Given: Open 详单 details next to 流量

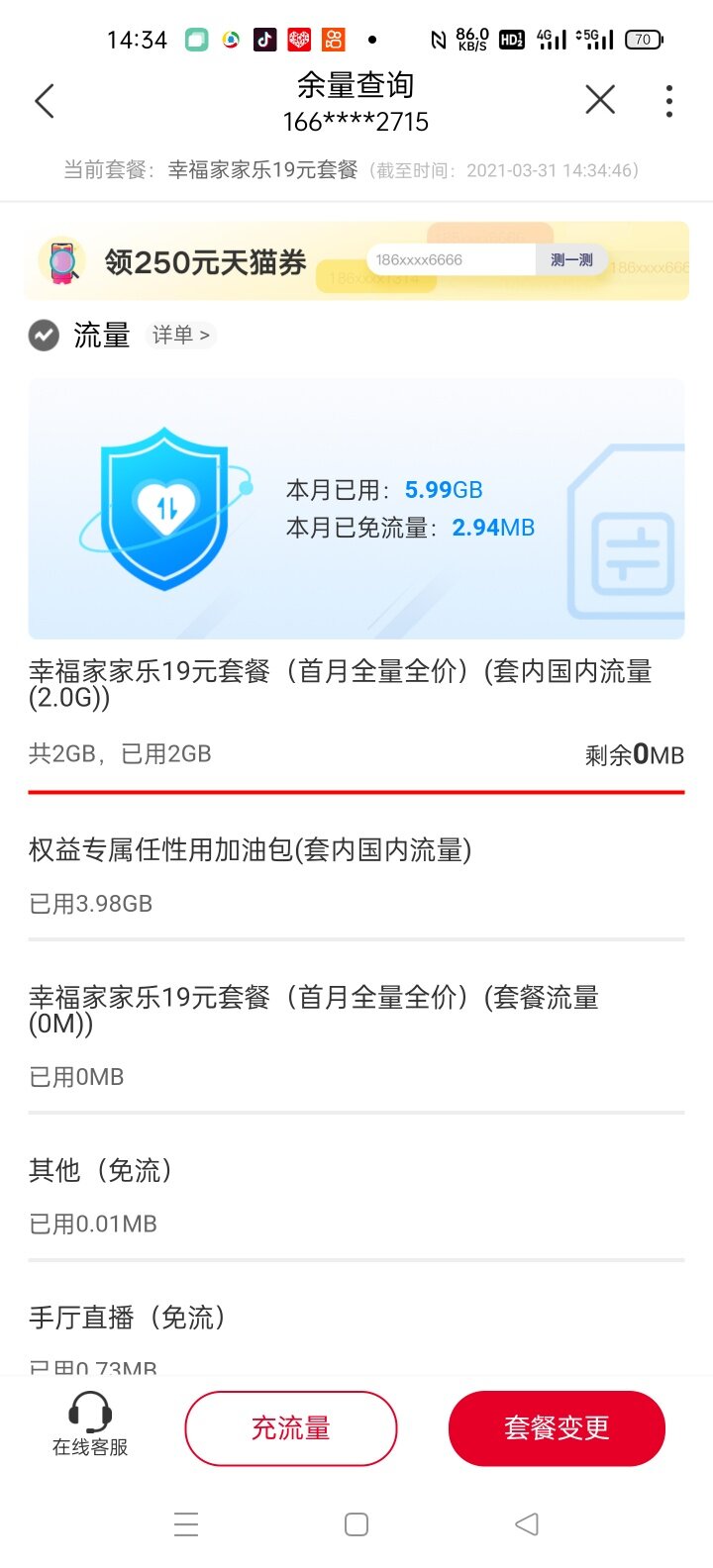Looking at the screenshot, I should pos(180,336).
